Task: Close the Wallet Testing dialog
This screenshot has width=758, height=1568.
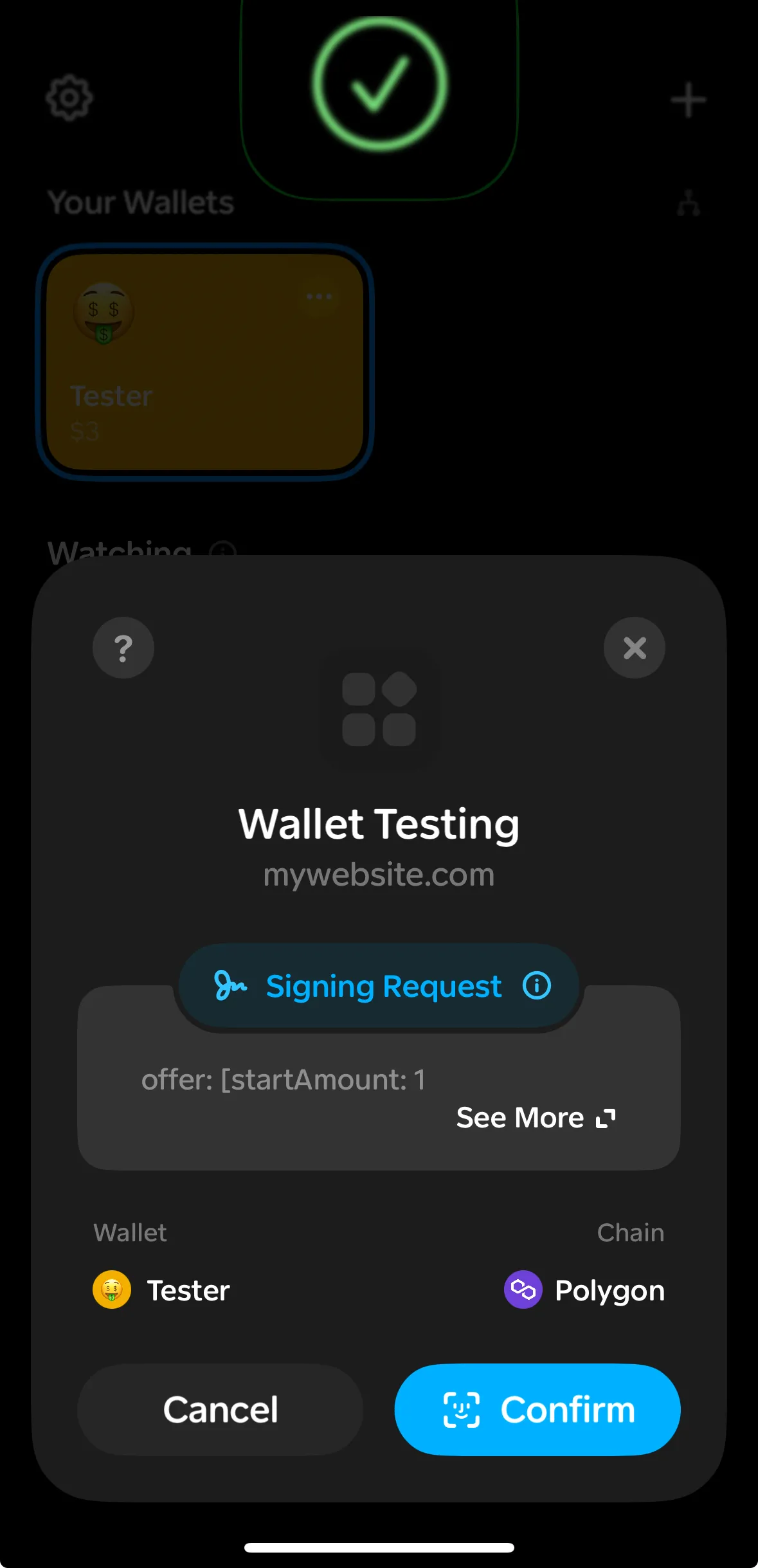Action: coord(634,648)
